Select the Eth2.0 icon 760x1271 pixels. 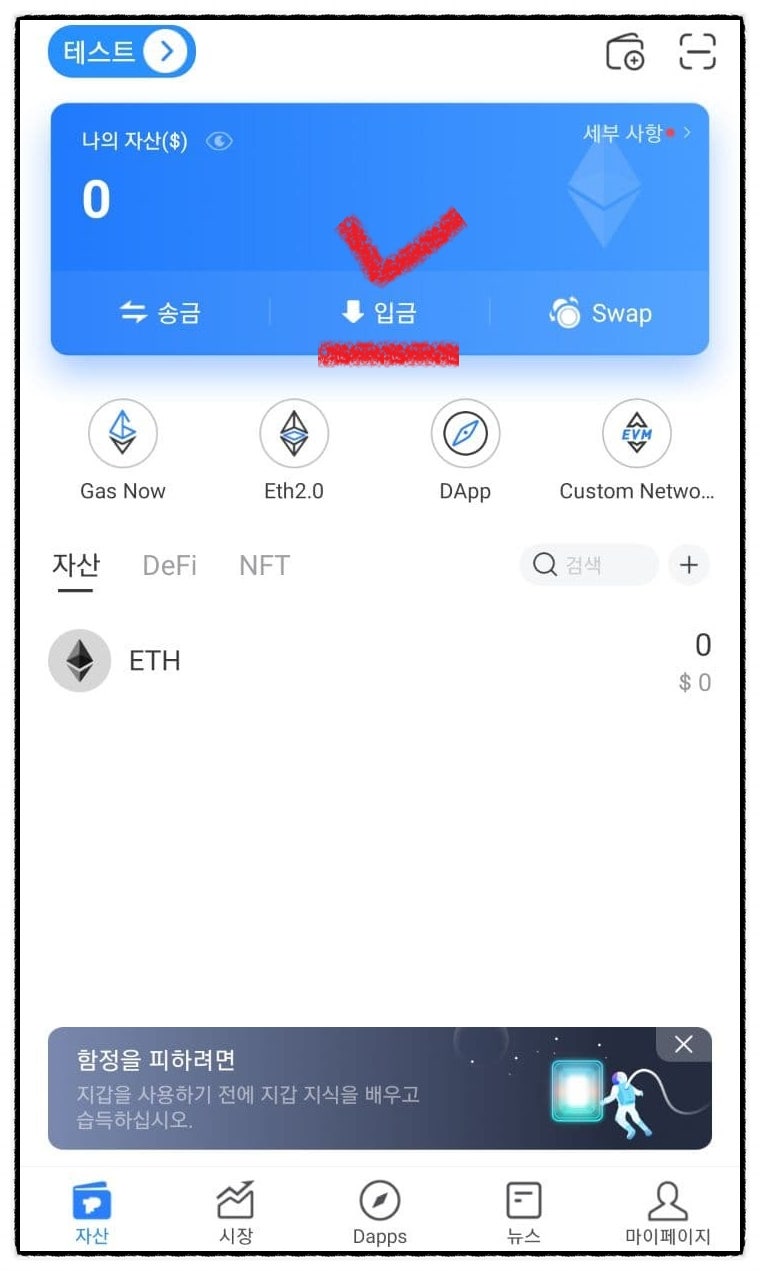(x=294, y=433)
